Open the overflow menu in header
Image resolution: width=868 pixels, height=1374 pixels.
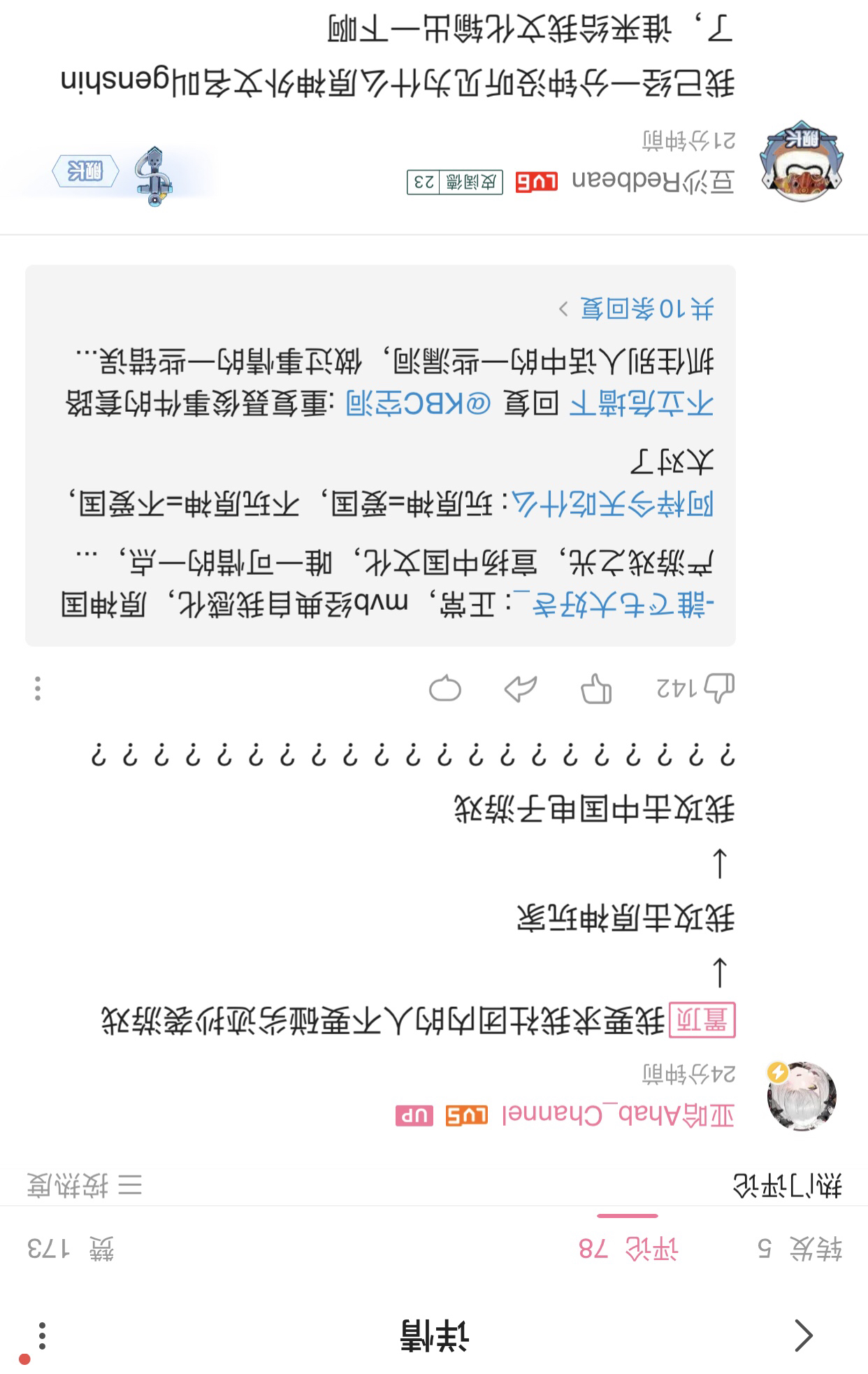click(x=42, y=1336)
